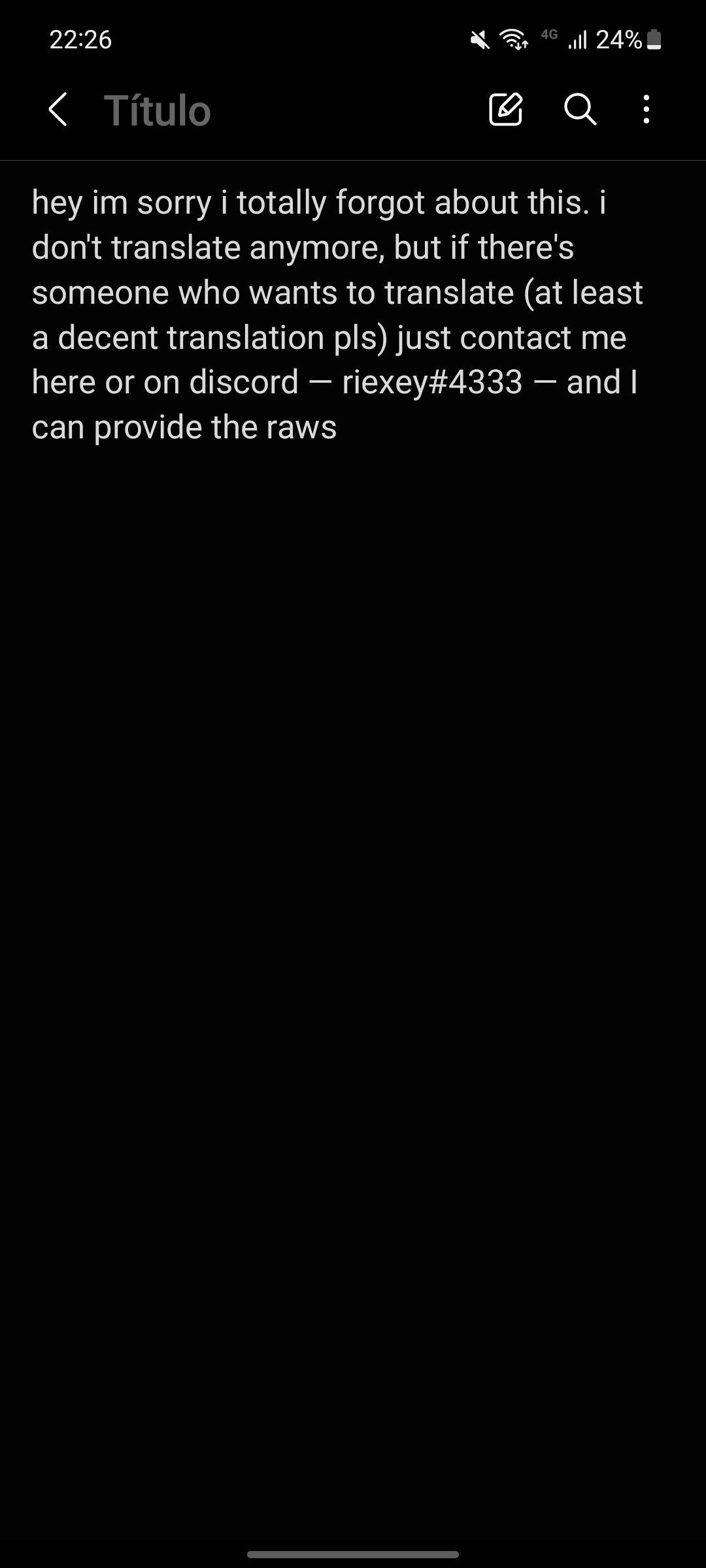Switch to note editing mode
706x1568 pixels.
coord(506,109)
